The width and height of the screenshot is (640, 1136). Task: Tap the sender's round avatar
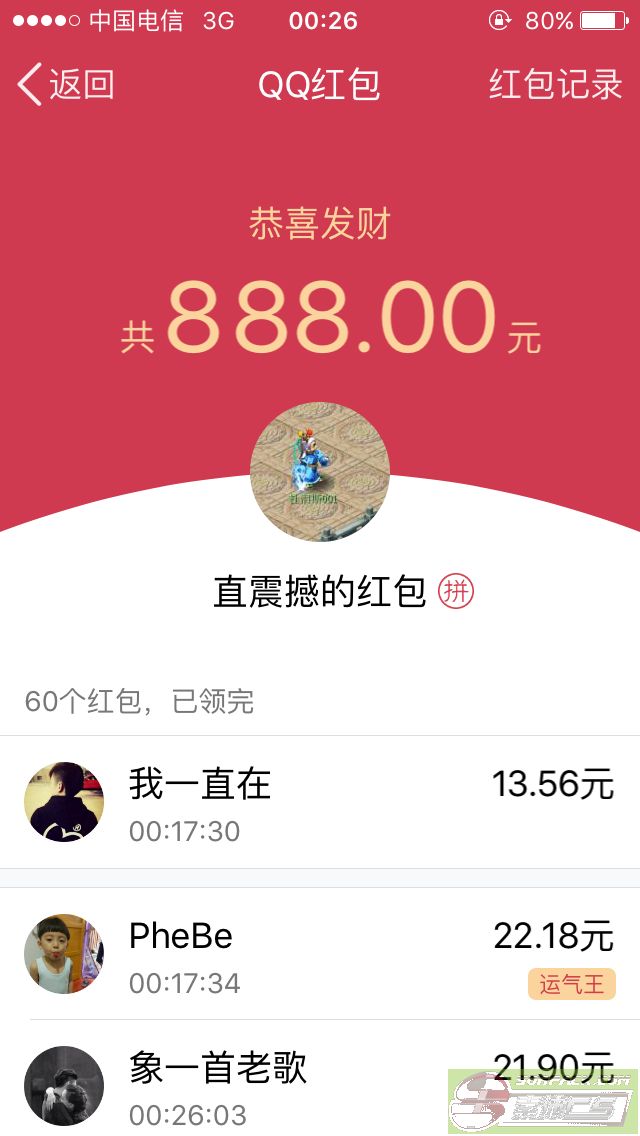pos(320,472)
